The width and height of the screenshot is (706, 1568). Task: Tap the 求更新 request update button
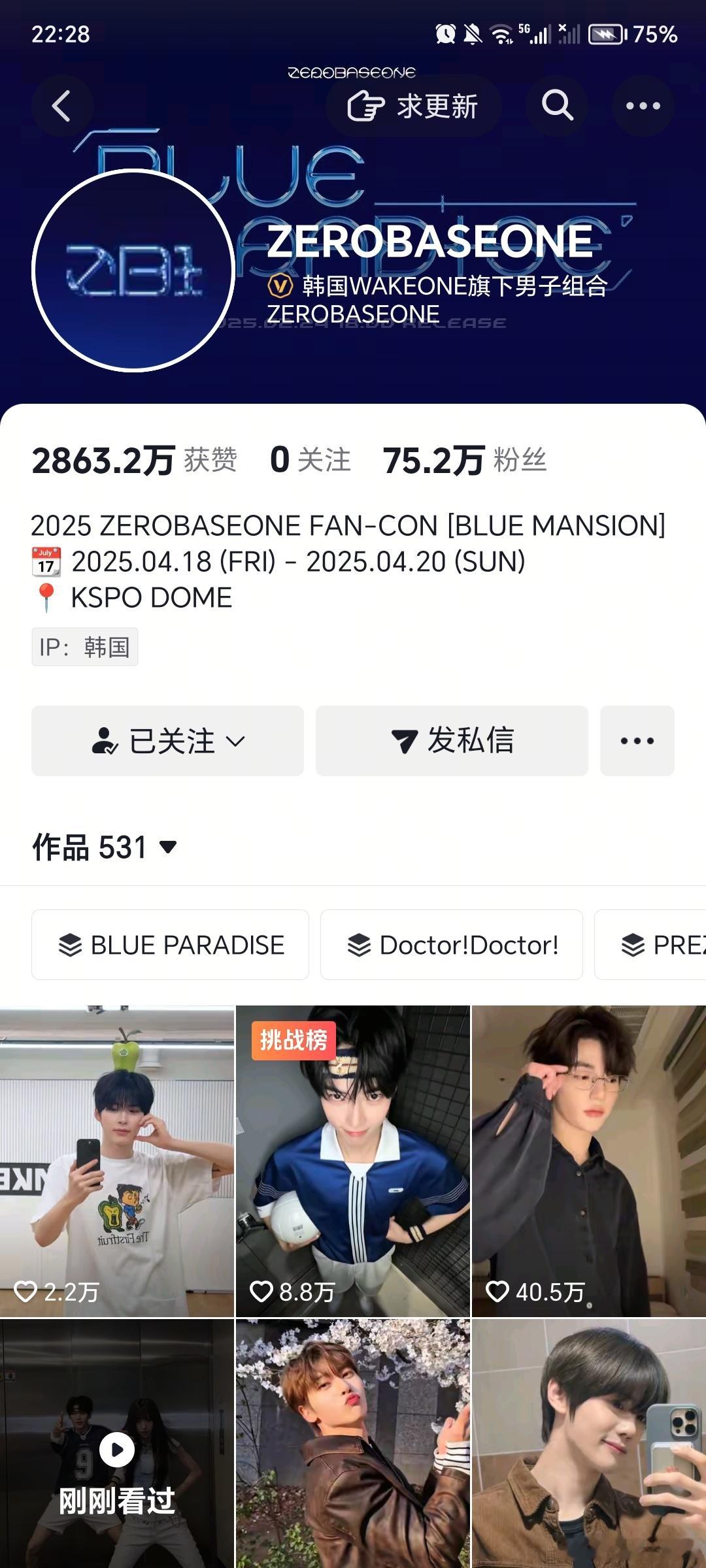(x=413, y=106)
